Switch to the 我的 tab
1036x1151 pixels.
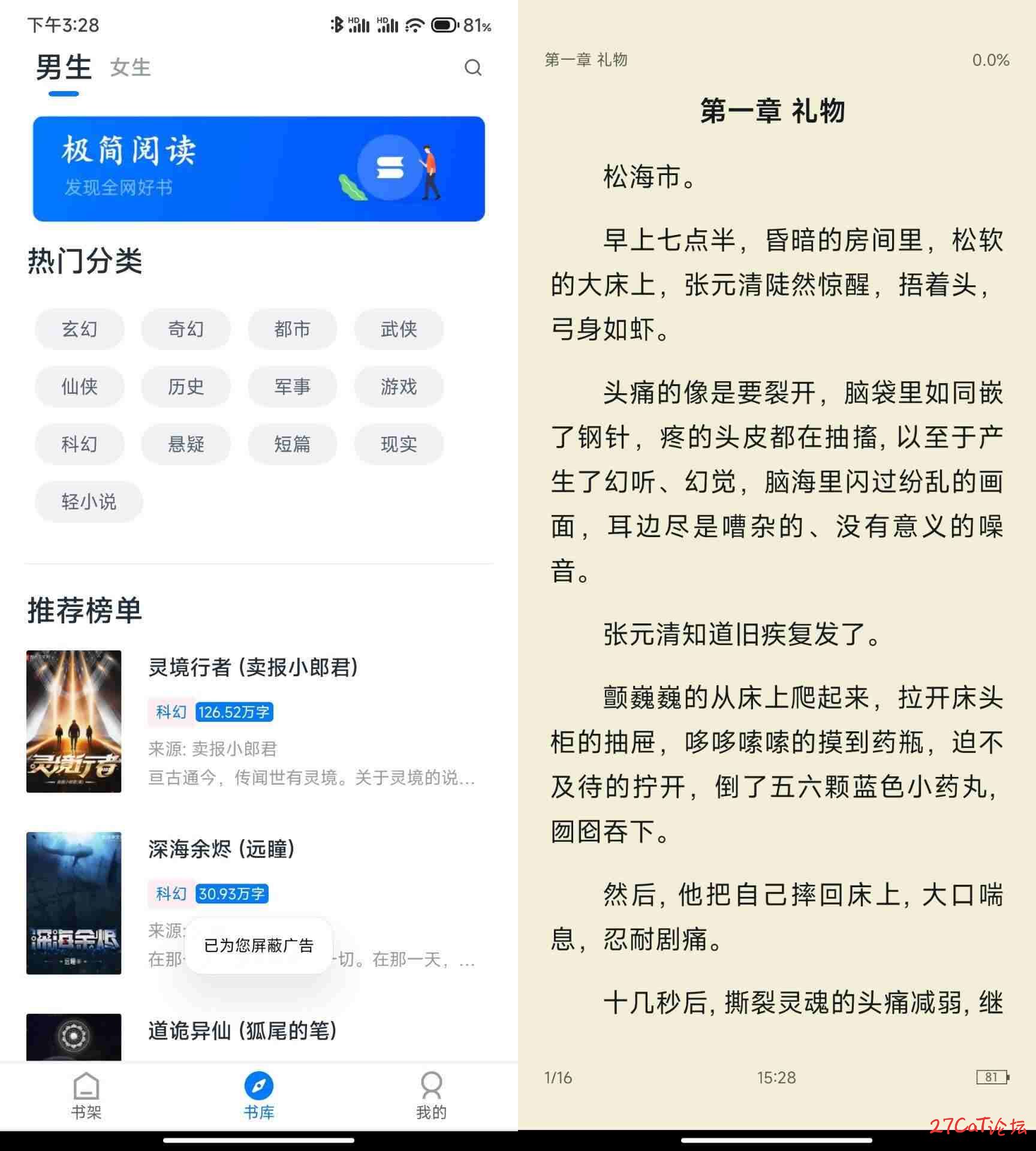click(x=431, y=1096)
